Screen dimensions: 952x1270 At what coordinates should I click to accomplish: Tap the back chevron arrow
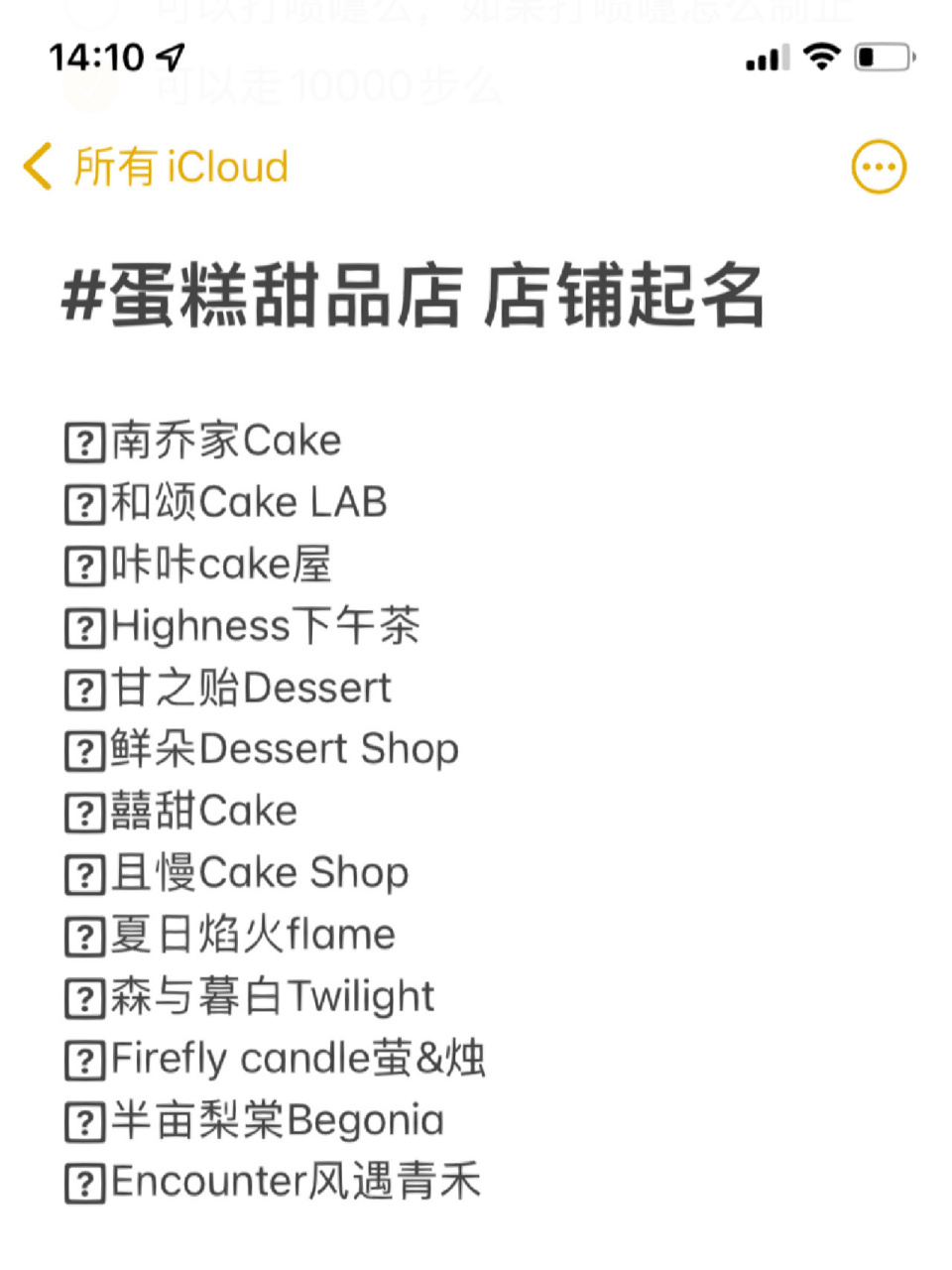coord(37,167)
